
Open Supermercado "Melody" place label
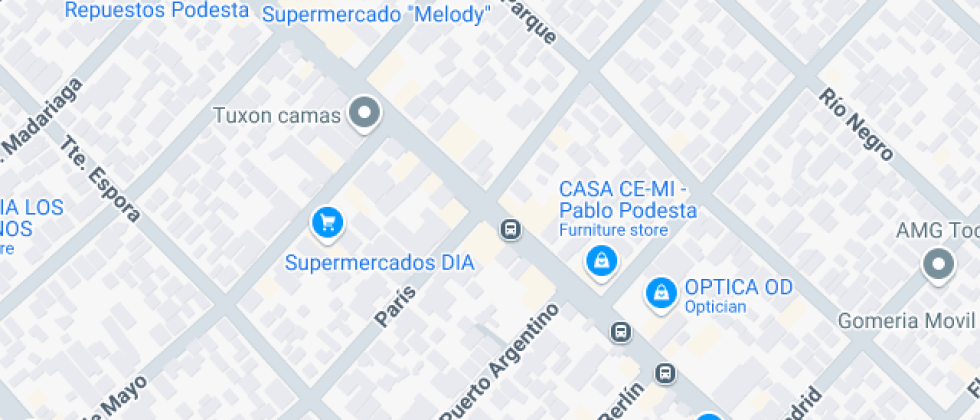click(x=376, y=15)
